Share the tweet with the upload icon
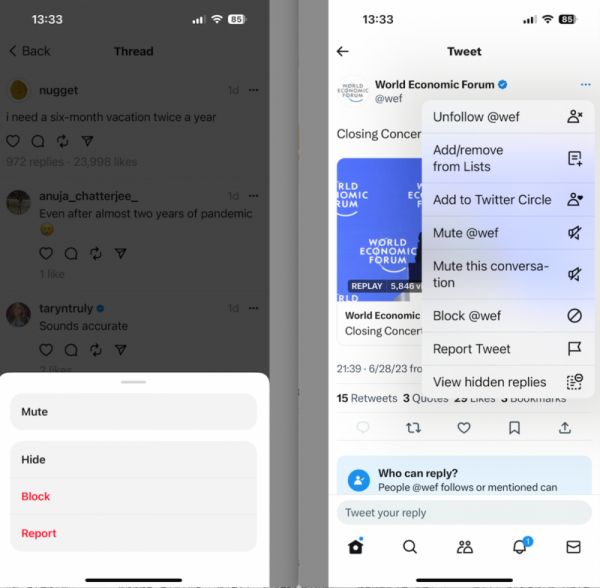Image resolution: width=600 pixels, height=588 pixels. pos(564,428)
